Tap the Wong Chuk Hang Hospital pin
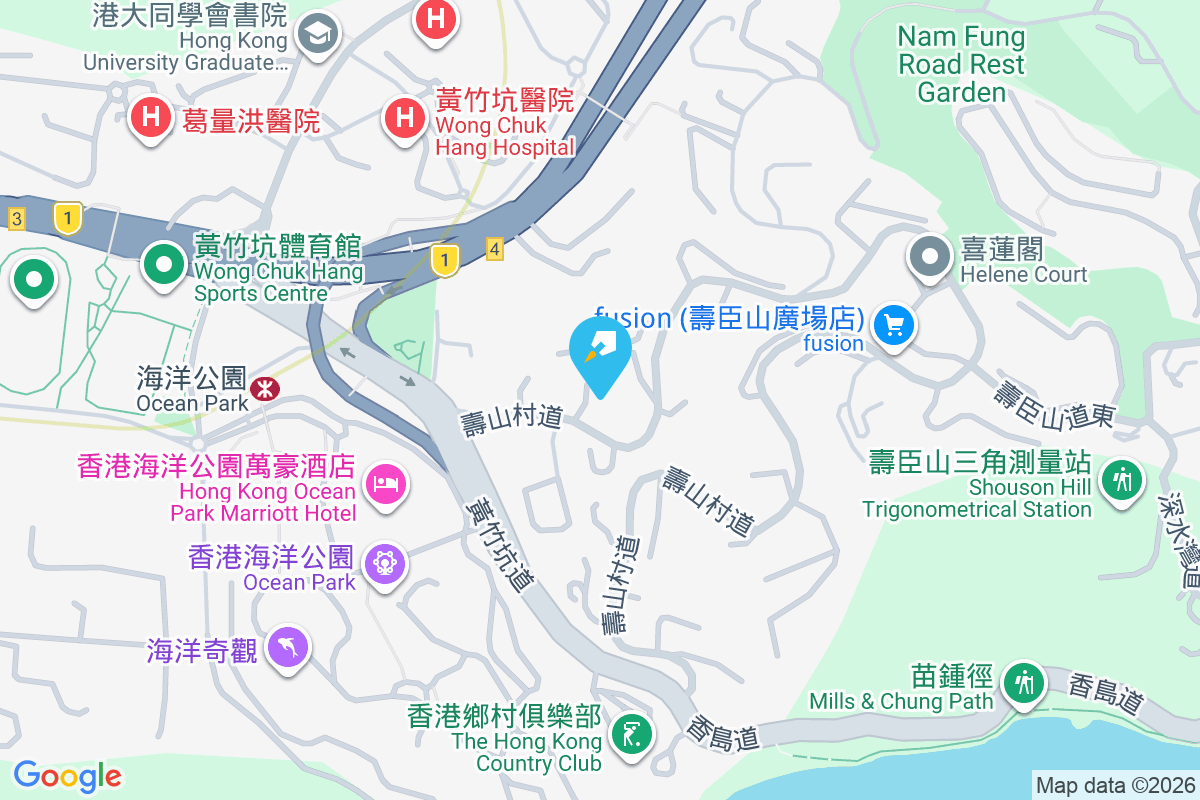The height and width of the screenshot is (800, 1200). tap(405, 118)
